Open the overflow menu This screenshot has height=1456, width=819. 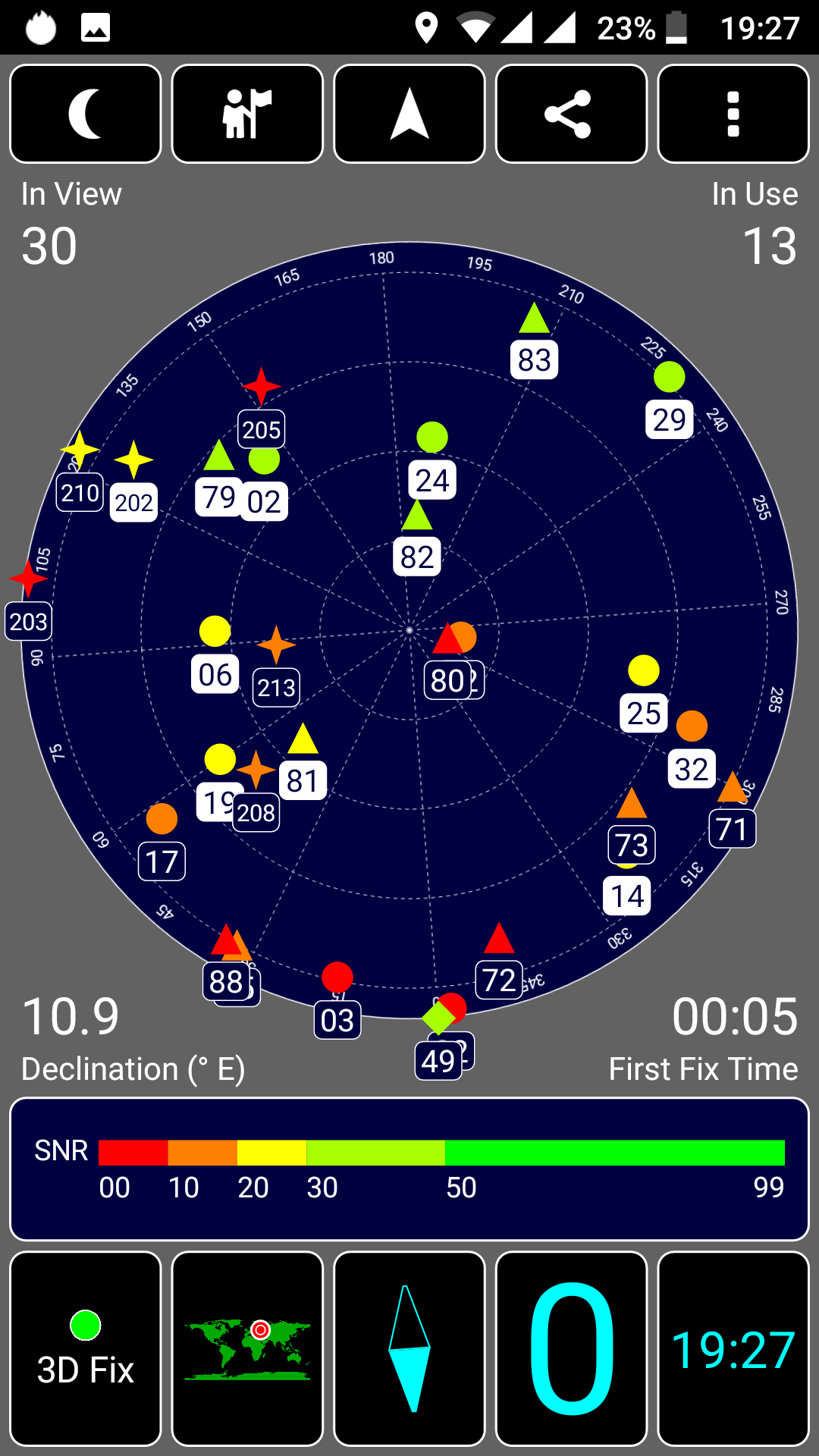733,114
